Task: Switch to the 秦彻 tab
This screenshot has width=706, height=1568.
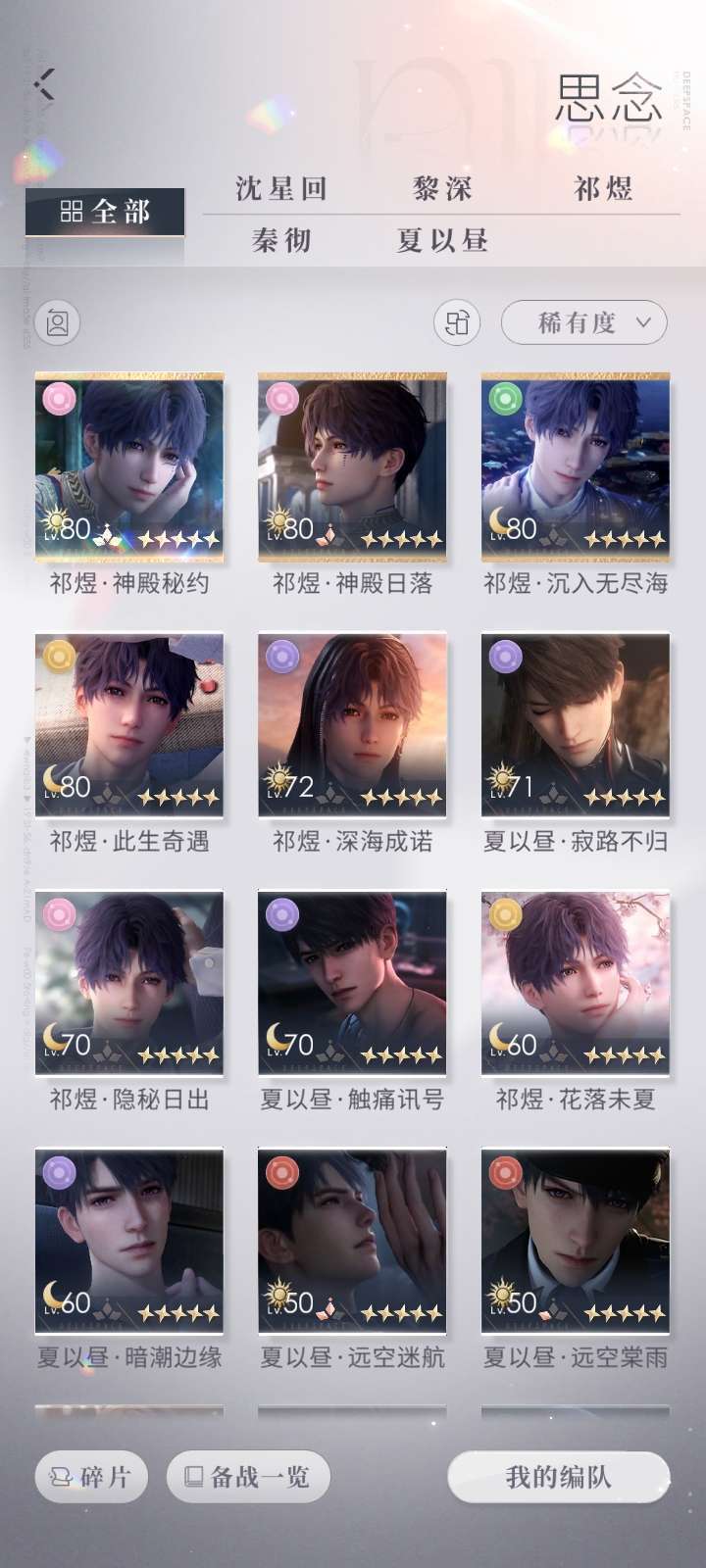Action: pos(281,240)
